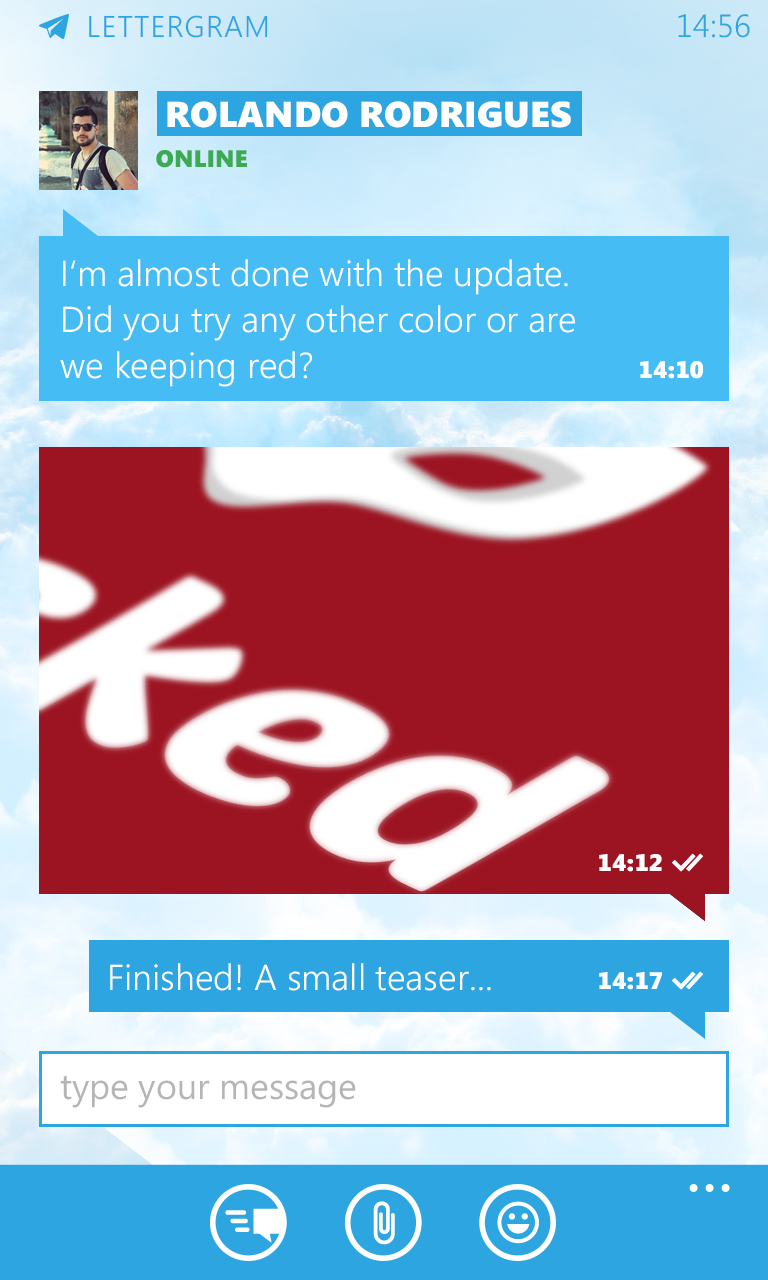
Task: Open the red image sent at 14:12
Action: tap(384, 670)
